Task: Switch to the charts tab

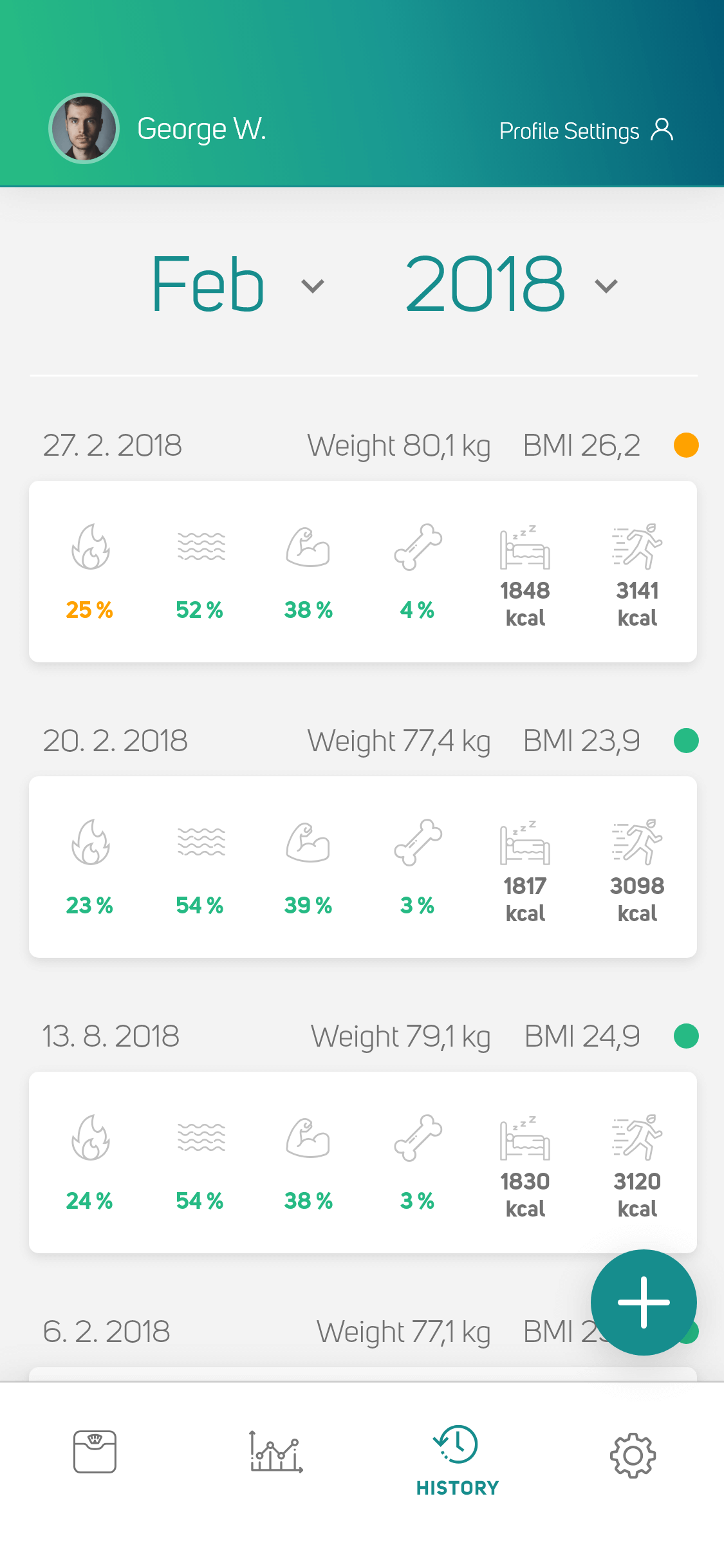Action: (276, 1452)
